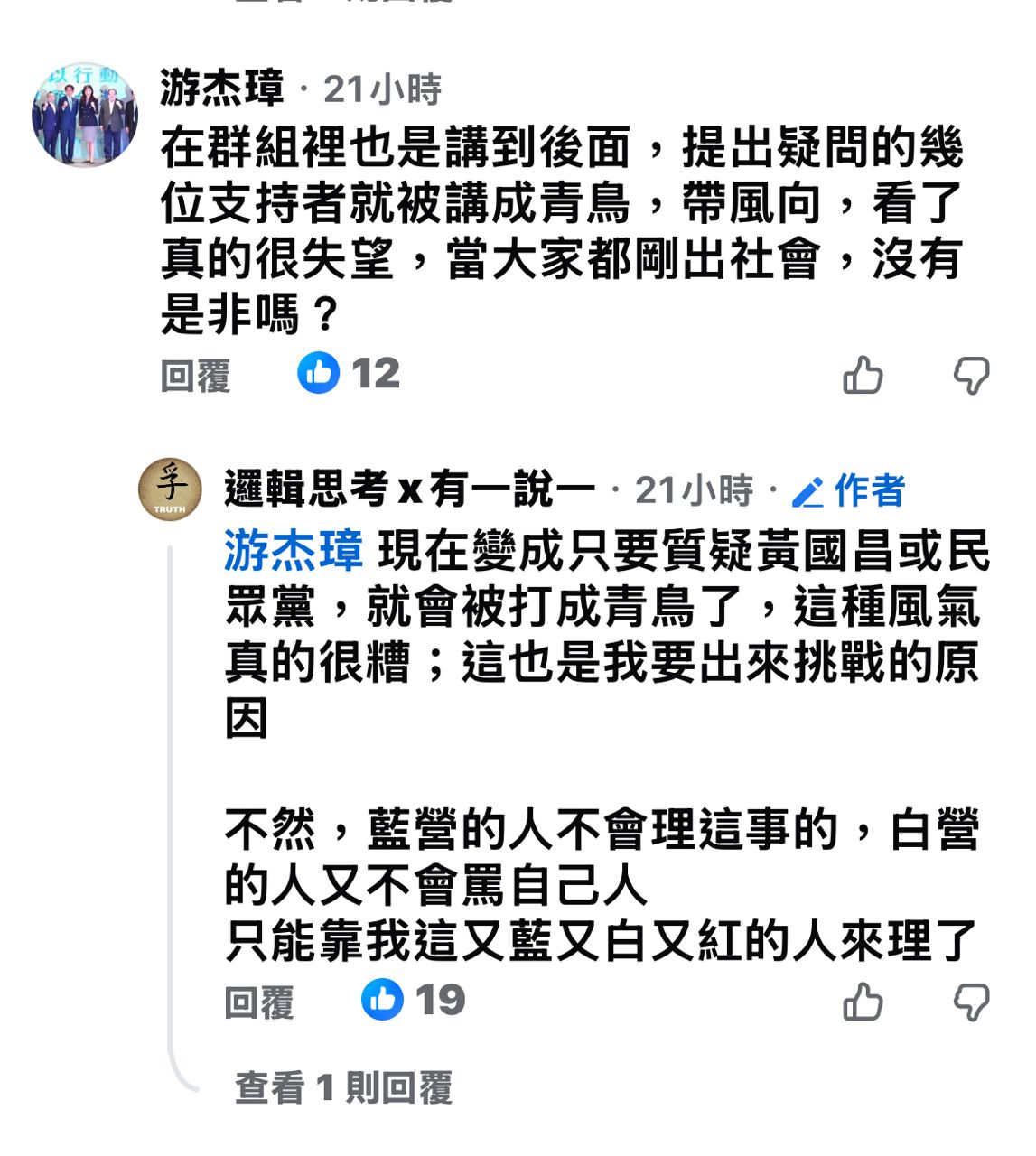Open 游杰瑋's profile picture
Image resolution: width=1036 pixels, height=1156 pixels.
tap(85, 115)
